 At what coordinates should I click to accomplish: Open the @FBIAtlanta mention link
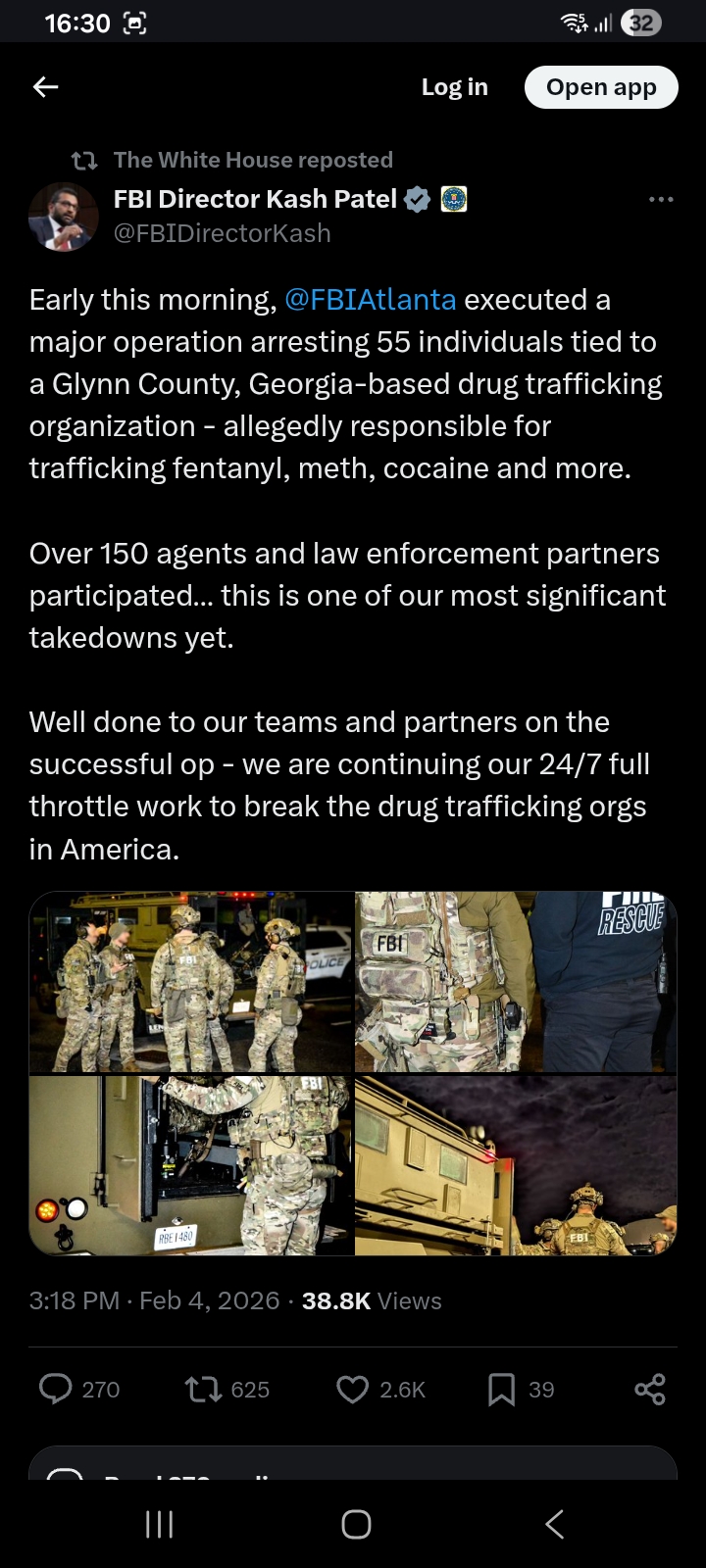(370, 300)
